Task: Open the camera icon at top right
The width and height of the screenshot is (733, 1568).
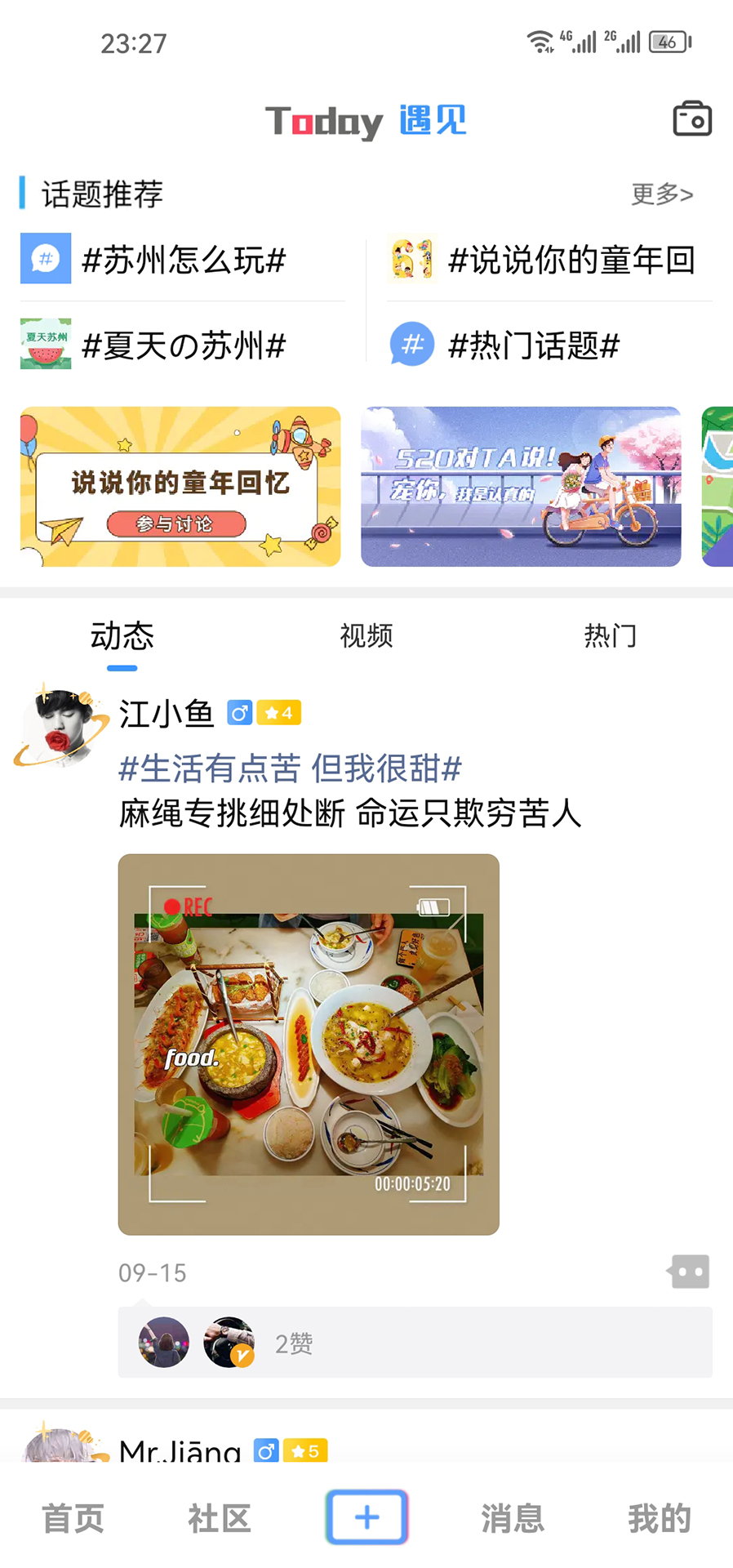Action: click(x=691, y=119)
